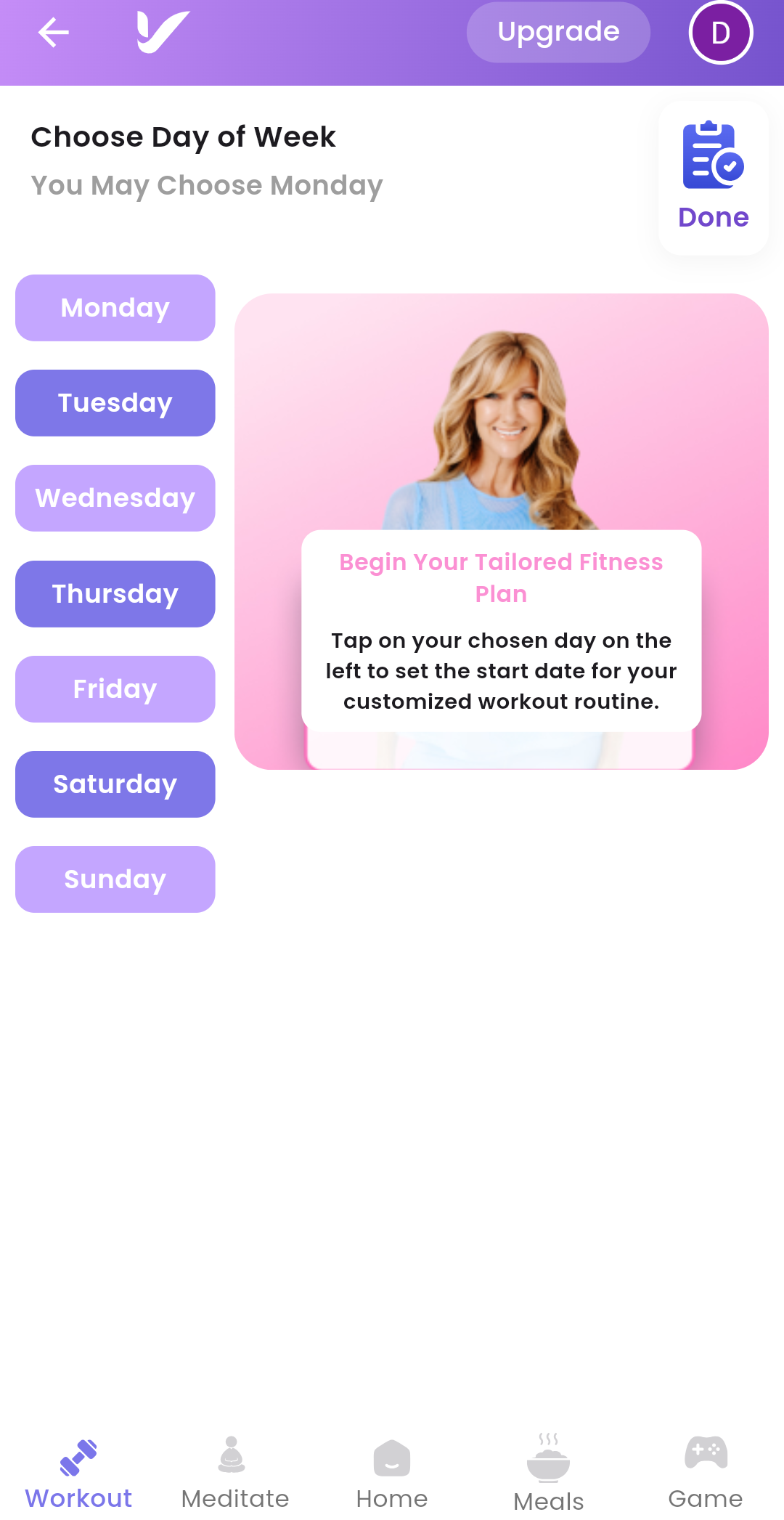
Task: Select the Thursday button
Action: [x=115, y=594]
